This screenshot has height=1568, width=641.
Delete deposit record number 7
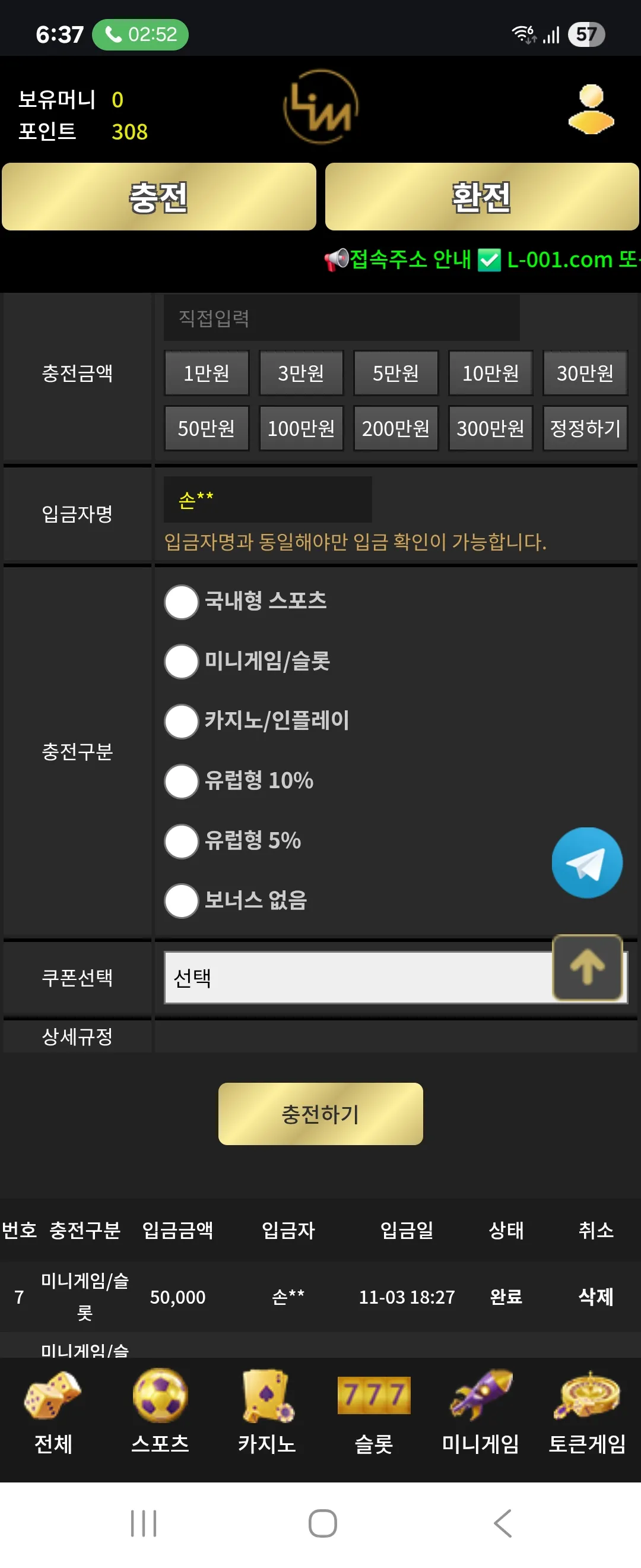(x=595, y=1297)
